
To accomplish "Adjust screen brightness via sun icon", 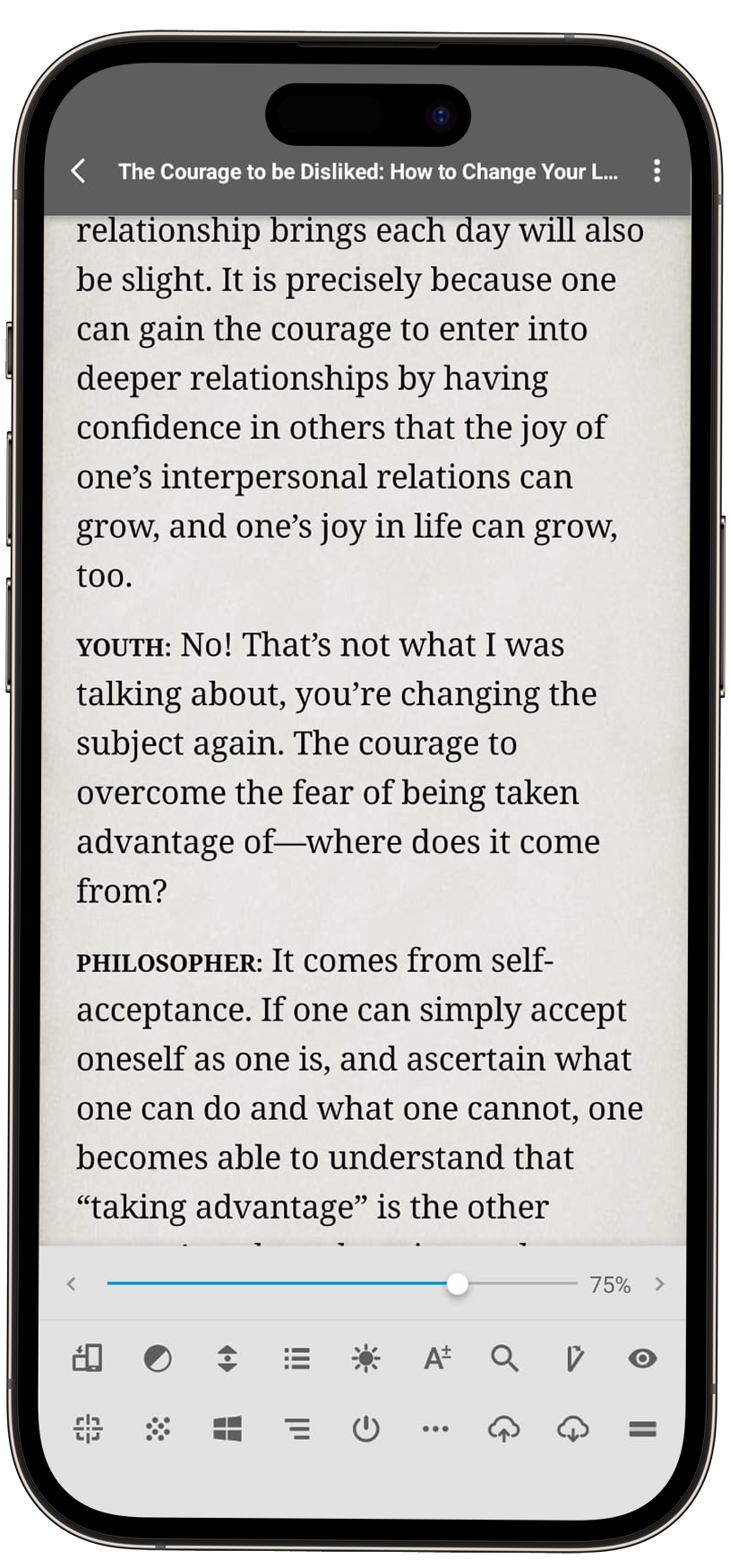I will pos(365,1358).
